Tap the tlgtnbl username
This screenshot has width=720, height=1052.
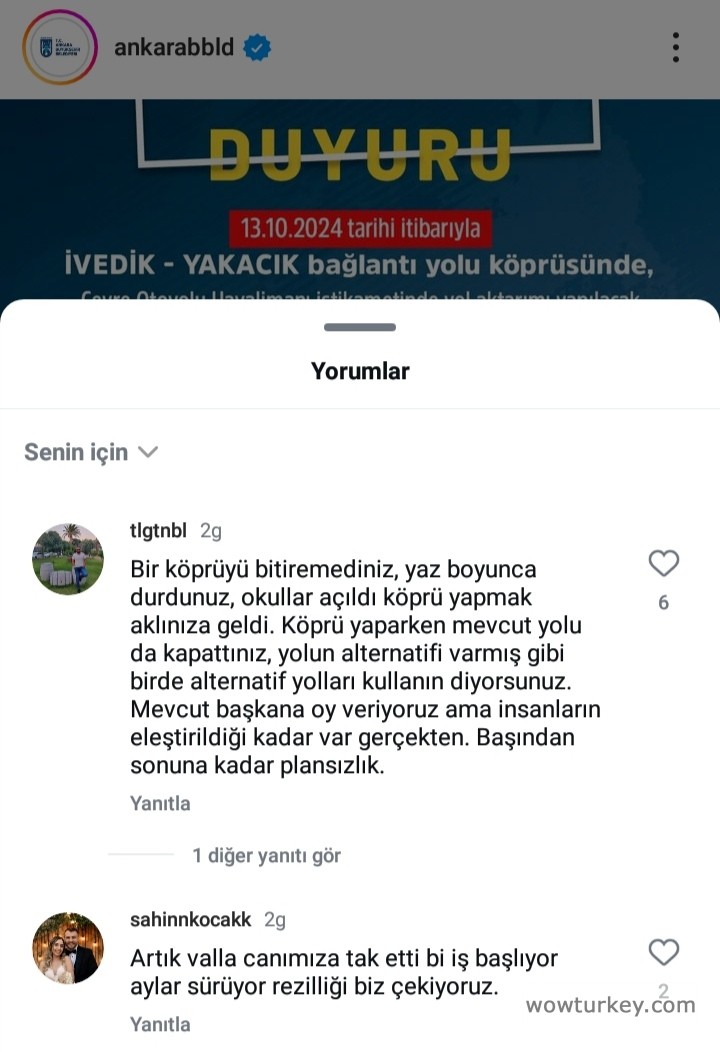158,530
